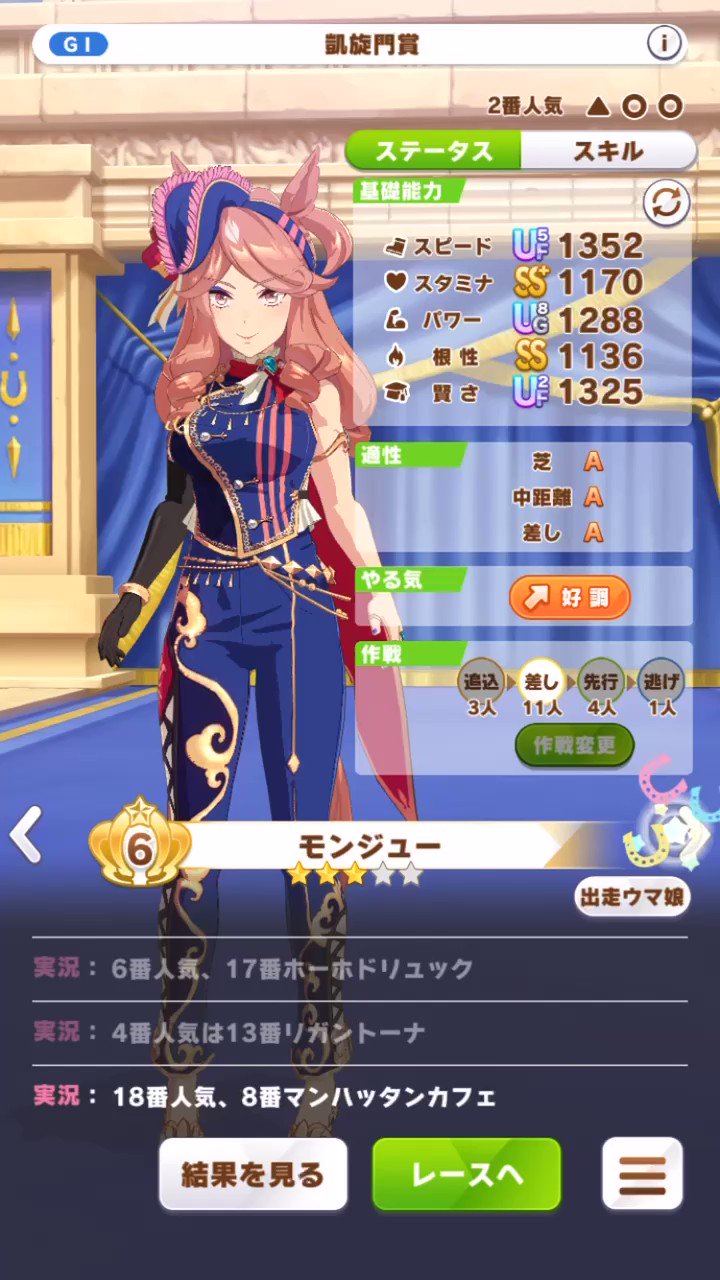Tap the refresh icon beside 基礎能力
This screenshot has width=720, height=1280.
[x=666, y=203]
